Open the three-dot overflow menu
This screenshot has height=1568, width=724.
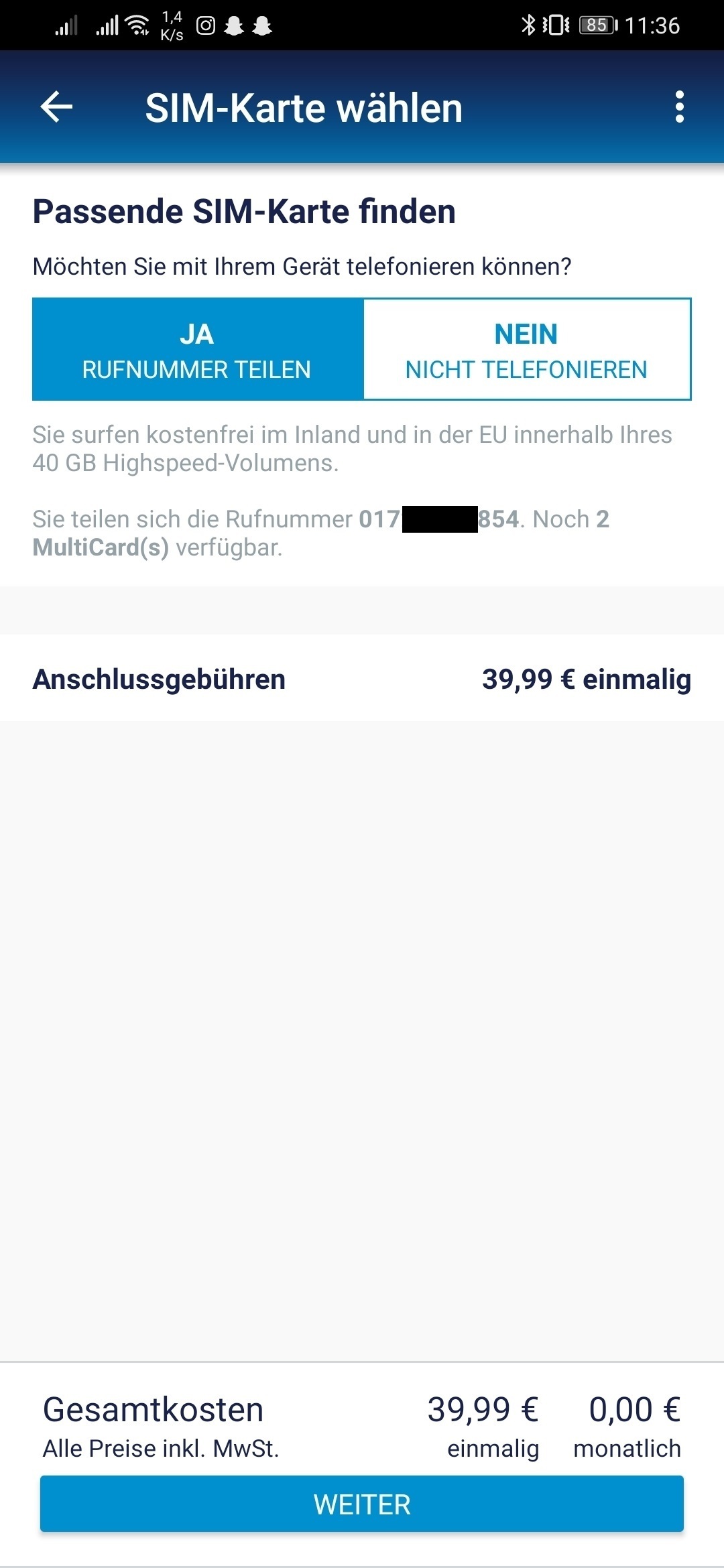680,107
